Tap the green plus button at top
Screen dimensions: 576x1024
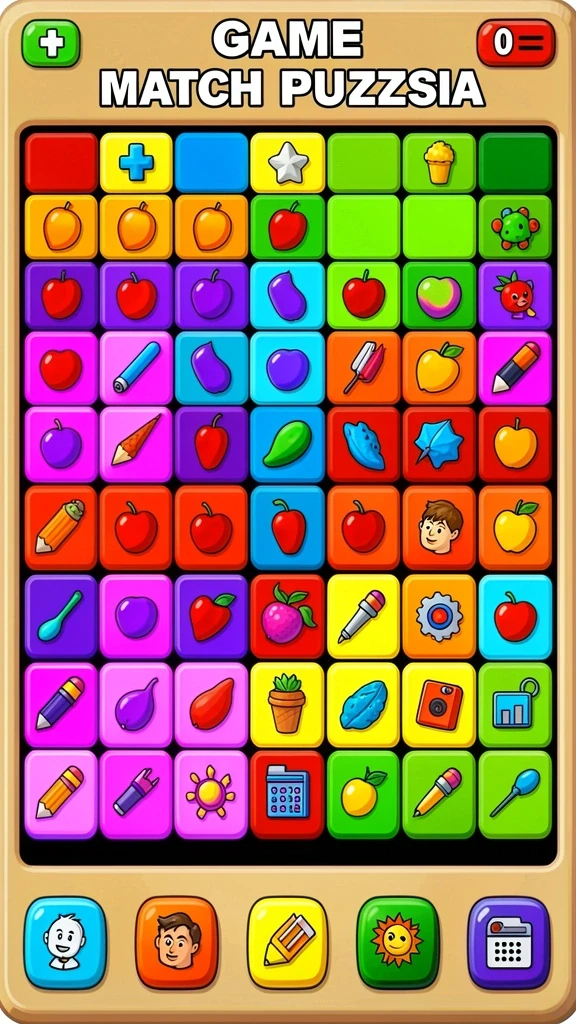coord(51,43)
